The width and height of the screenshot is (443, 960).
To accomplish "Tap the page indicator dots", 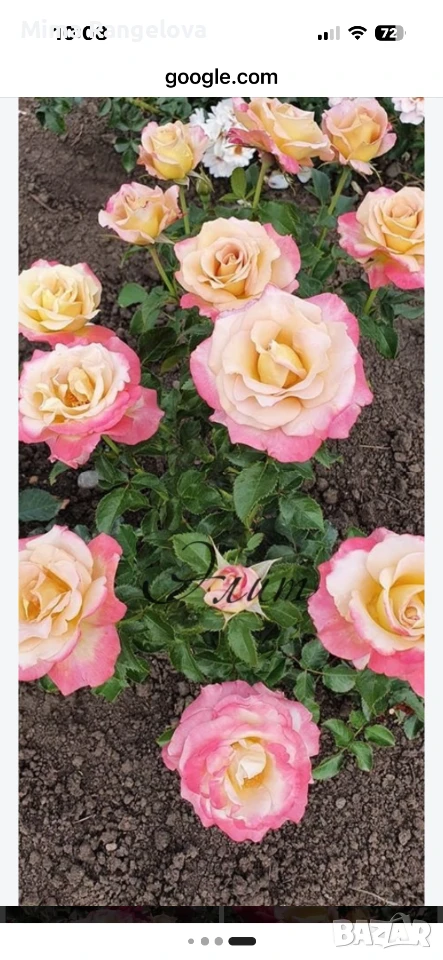I will click(222, 941).
